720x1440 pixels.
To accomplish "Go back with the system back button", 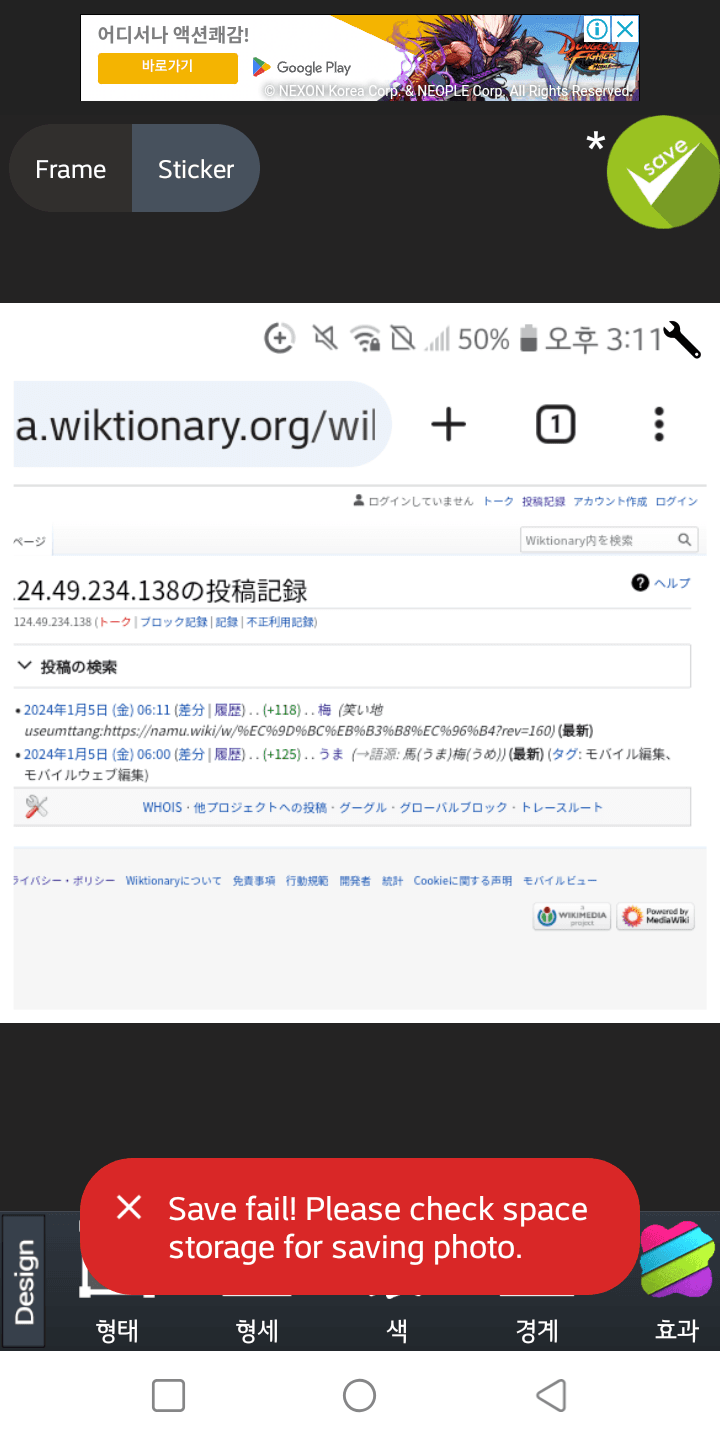I will click(x=551, y=1395).
